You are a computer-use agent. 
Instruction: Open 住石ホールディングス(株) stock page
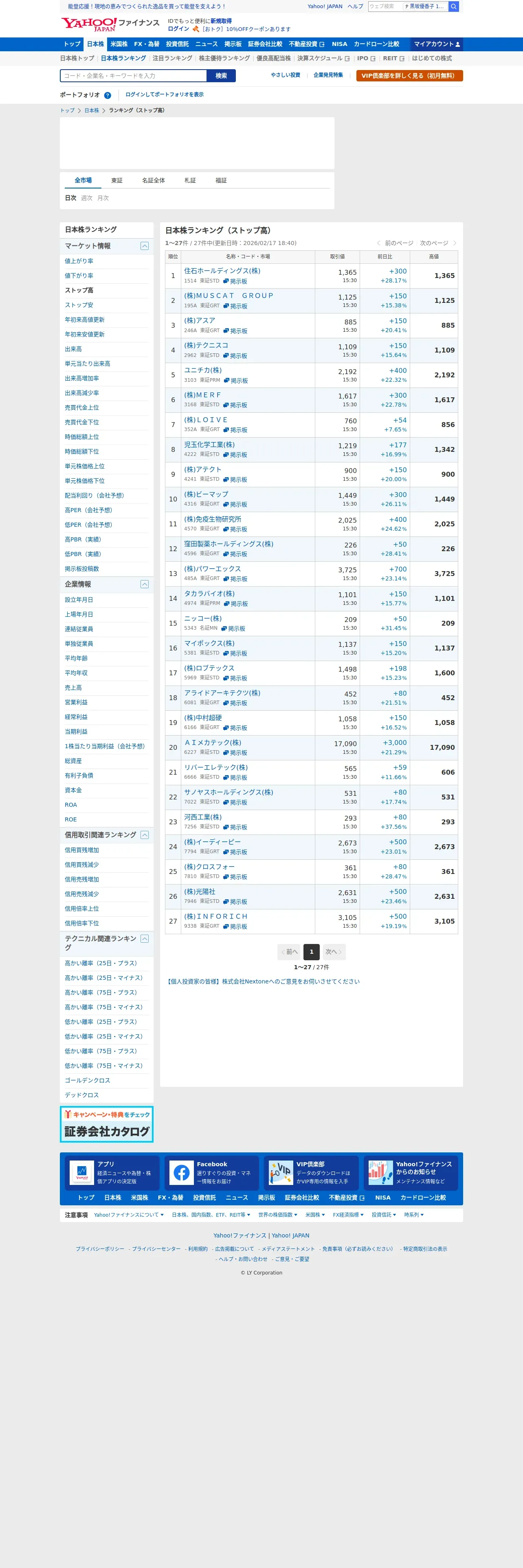(222, 271)
